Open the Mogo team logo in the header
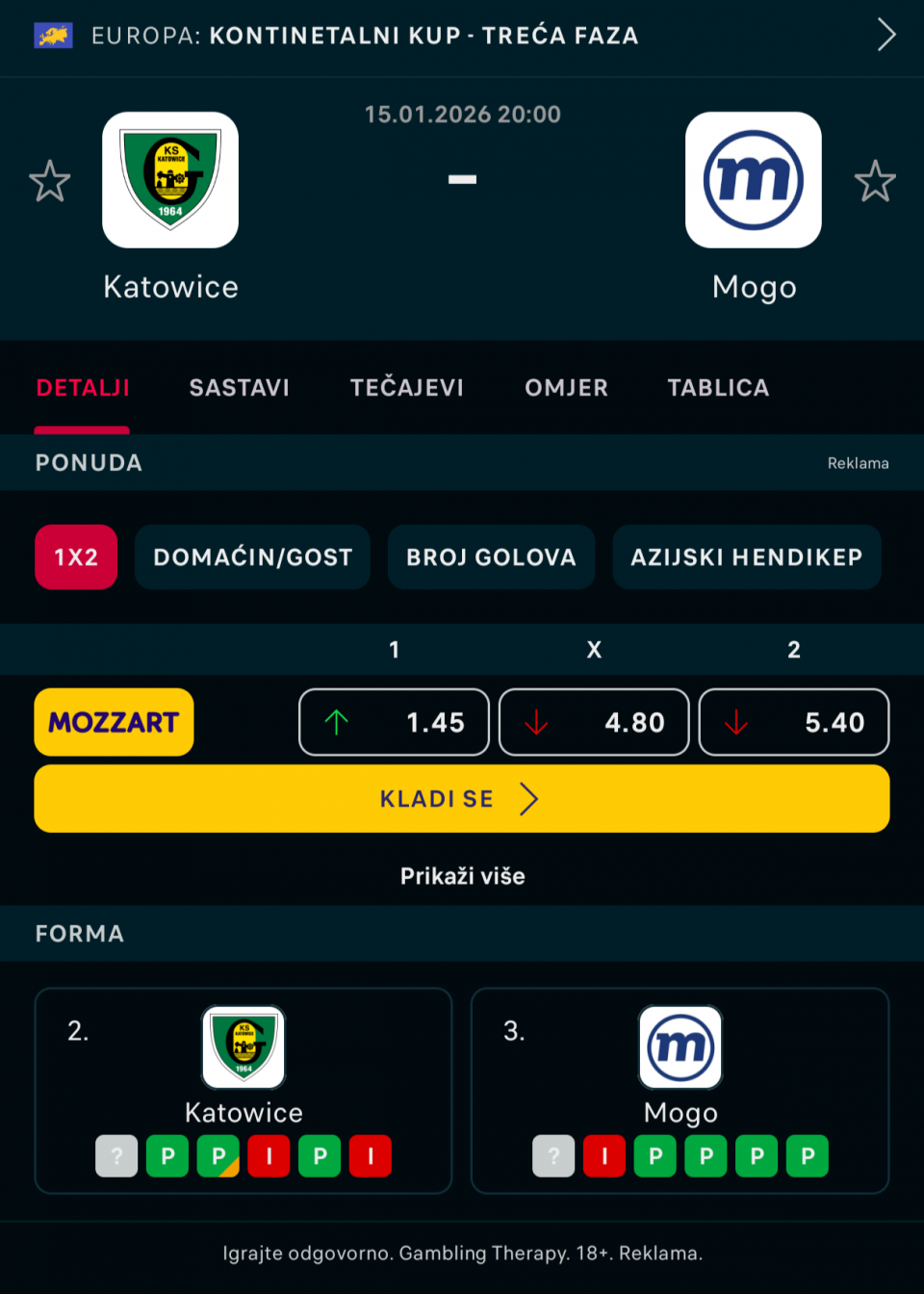Image resolution: width=924 pixels, height=1294 pixels. point(753,180)
